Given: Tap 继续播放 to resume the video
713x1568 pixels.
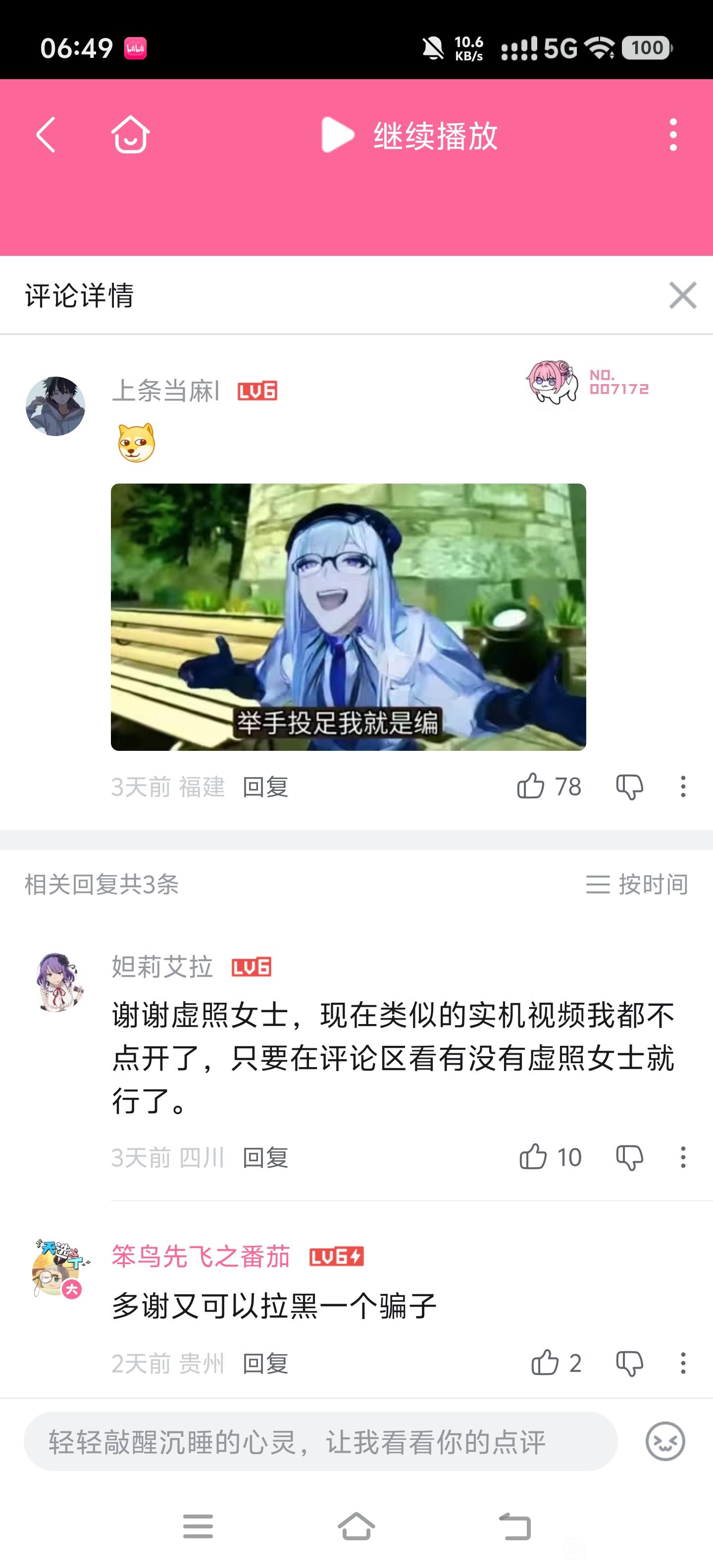Looking at the screenshot, I should [x=409, y=135].
